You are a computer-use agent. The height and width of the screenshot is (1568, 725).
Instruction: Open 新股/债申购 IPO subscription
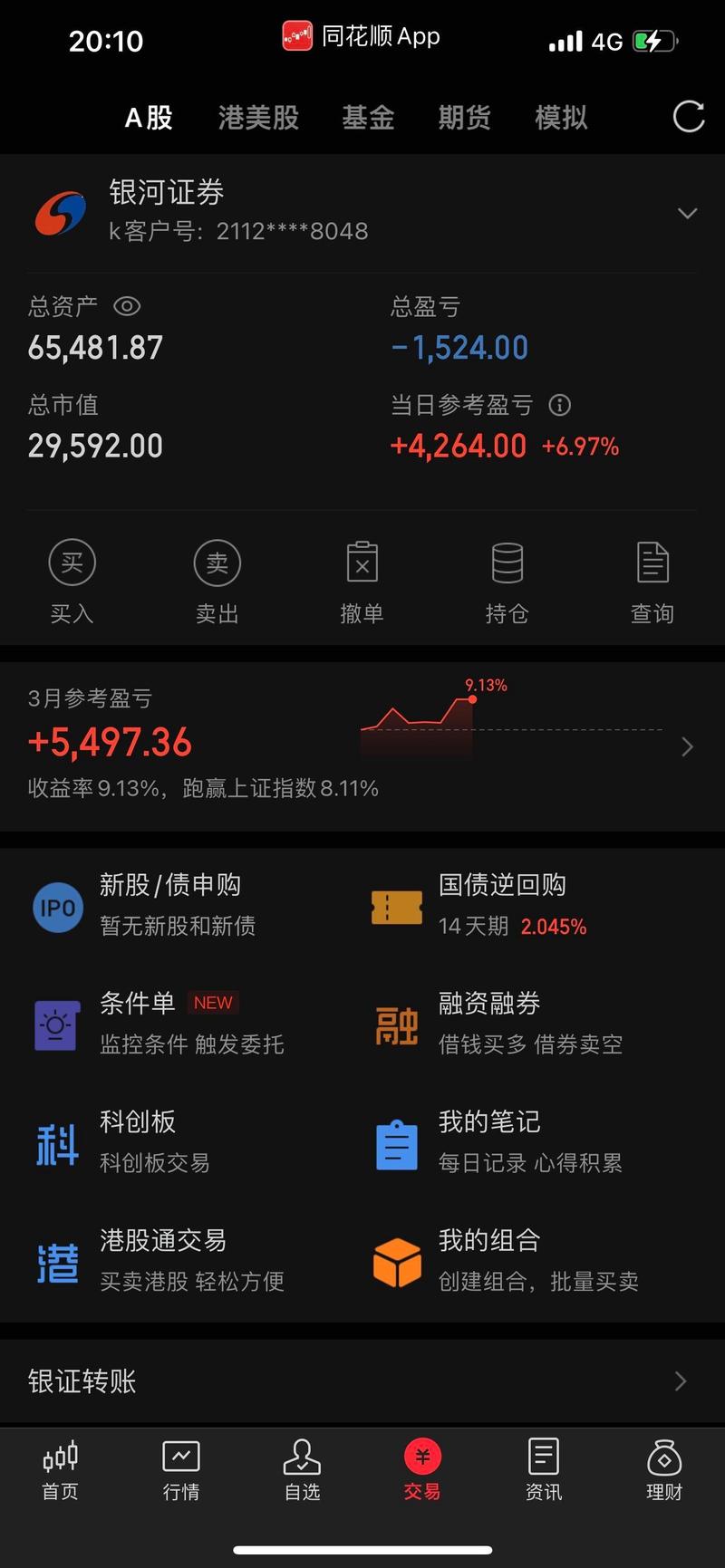click(57, 908)
